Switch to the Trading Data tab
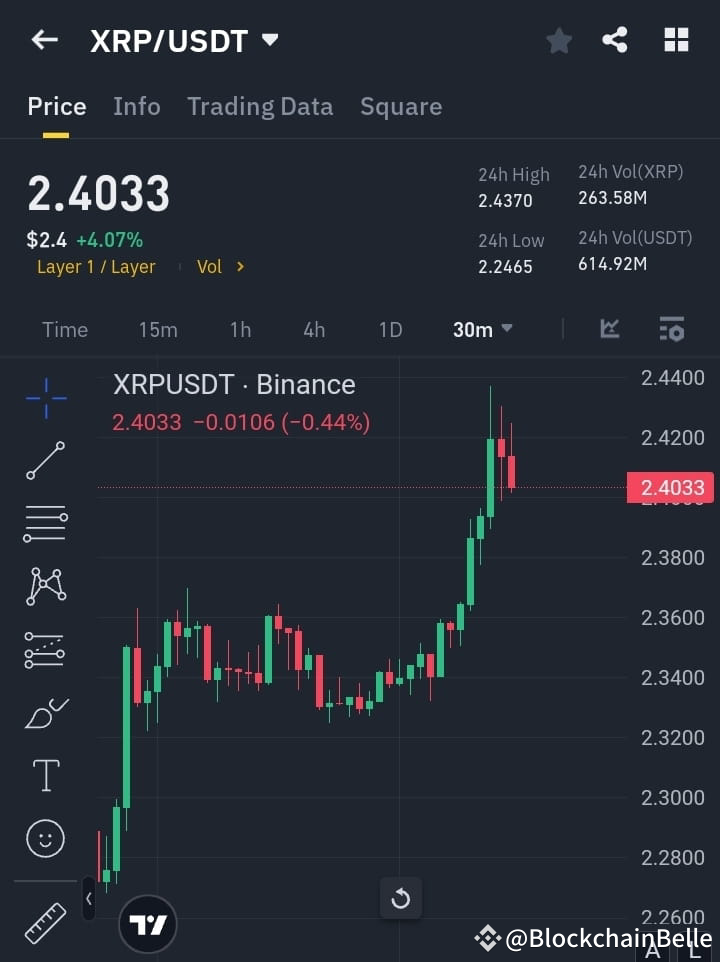 260,106
